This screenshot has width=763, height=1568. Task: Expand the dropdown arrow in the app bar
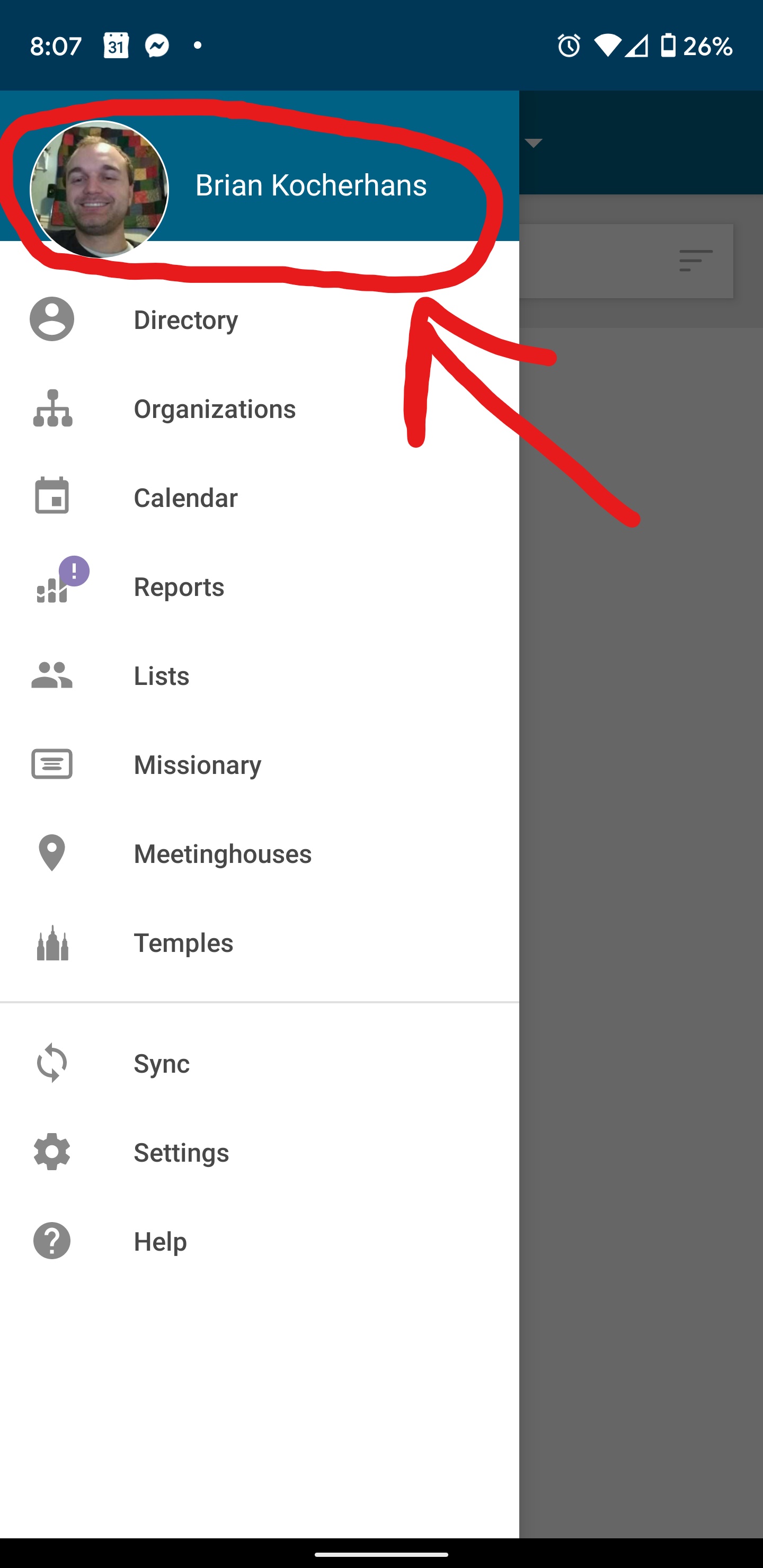coord(534,143)
